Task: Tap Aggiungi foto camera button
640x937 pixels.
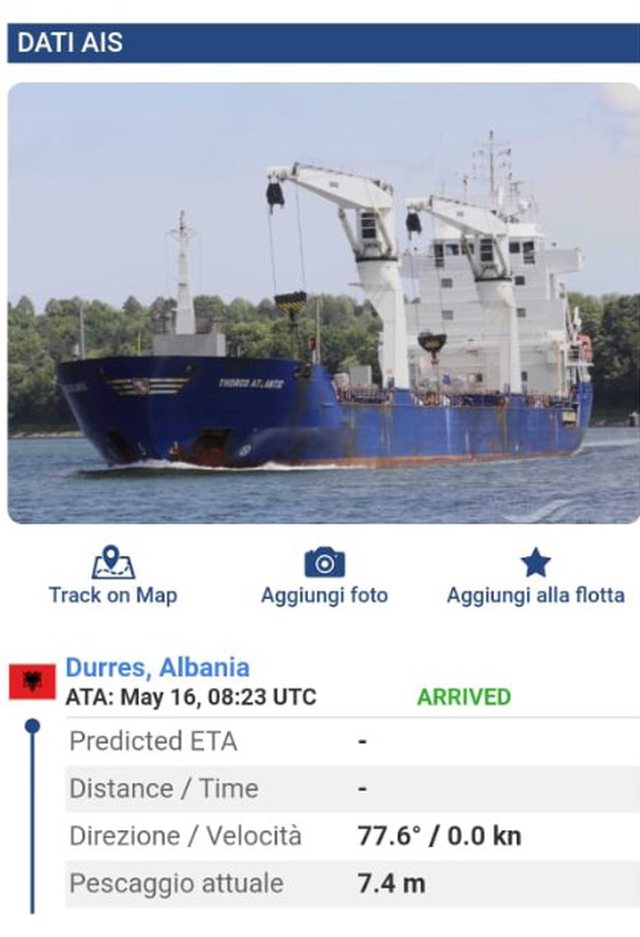Action: point(324,576)
